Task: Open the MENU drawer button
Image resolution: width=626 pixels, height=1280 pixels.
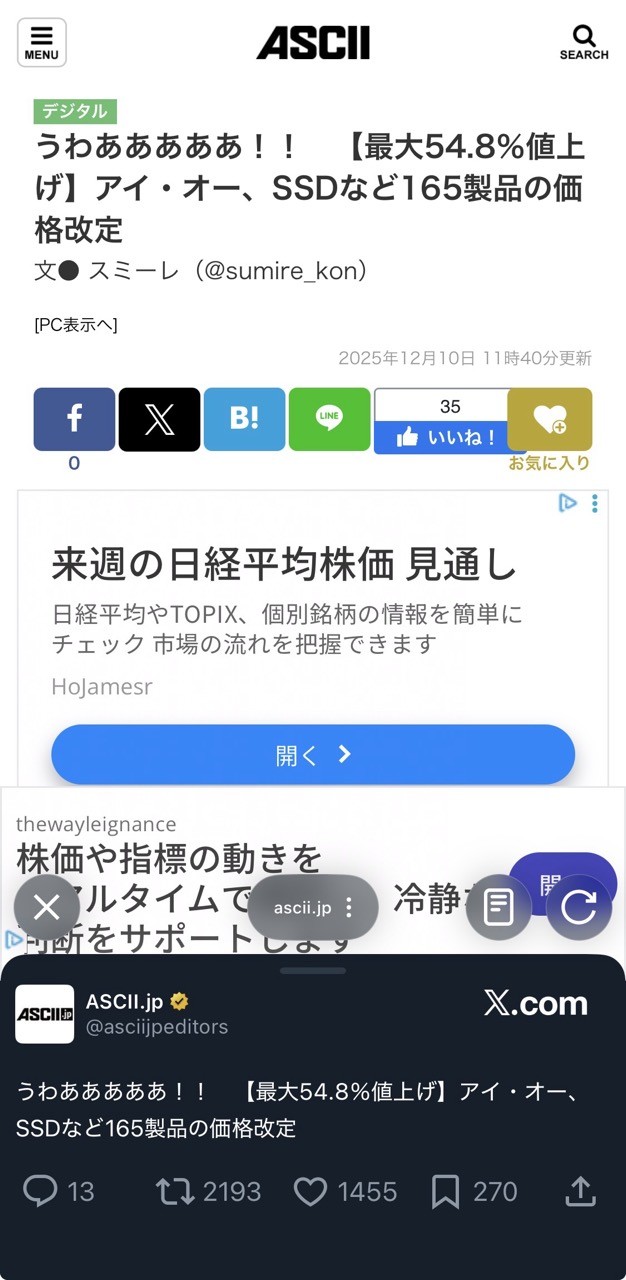Action: 41,42
